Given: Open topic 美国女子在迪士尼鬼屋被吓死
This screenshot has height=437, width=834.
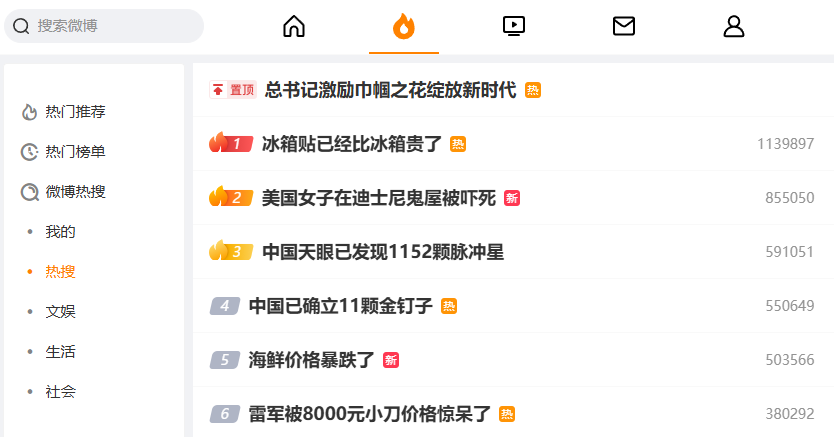Looking at the screenshot, I should click(x=378, y=198).
